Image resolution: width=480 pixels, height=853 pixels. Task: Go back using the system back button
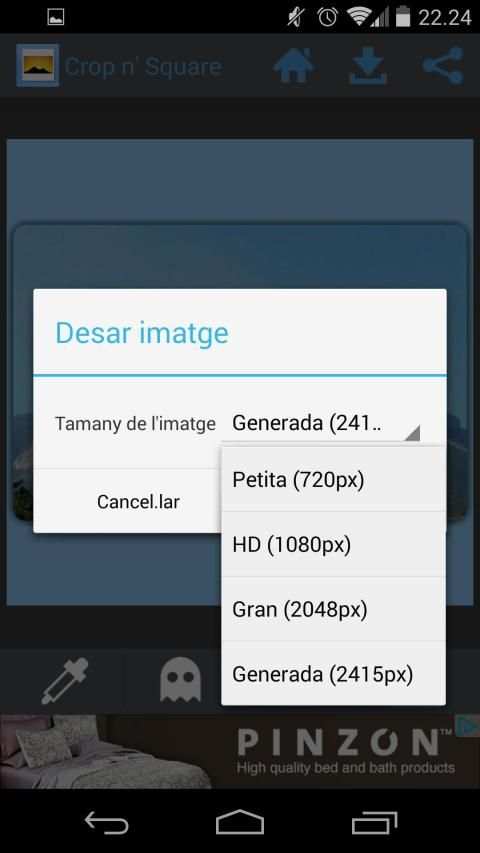pos(107,823)
